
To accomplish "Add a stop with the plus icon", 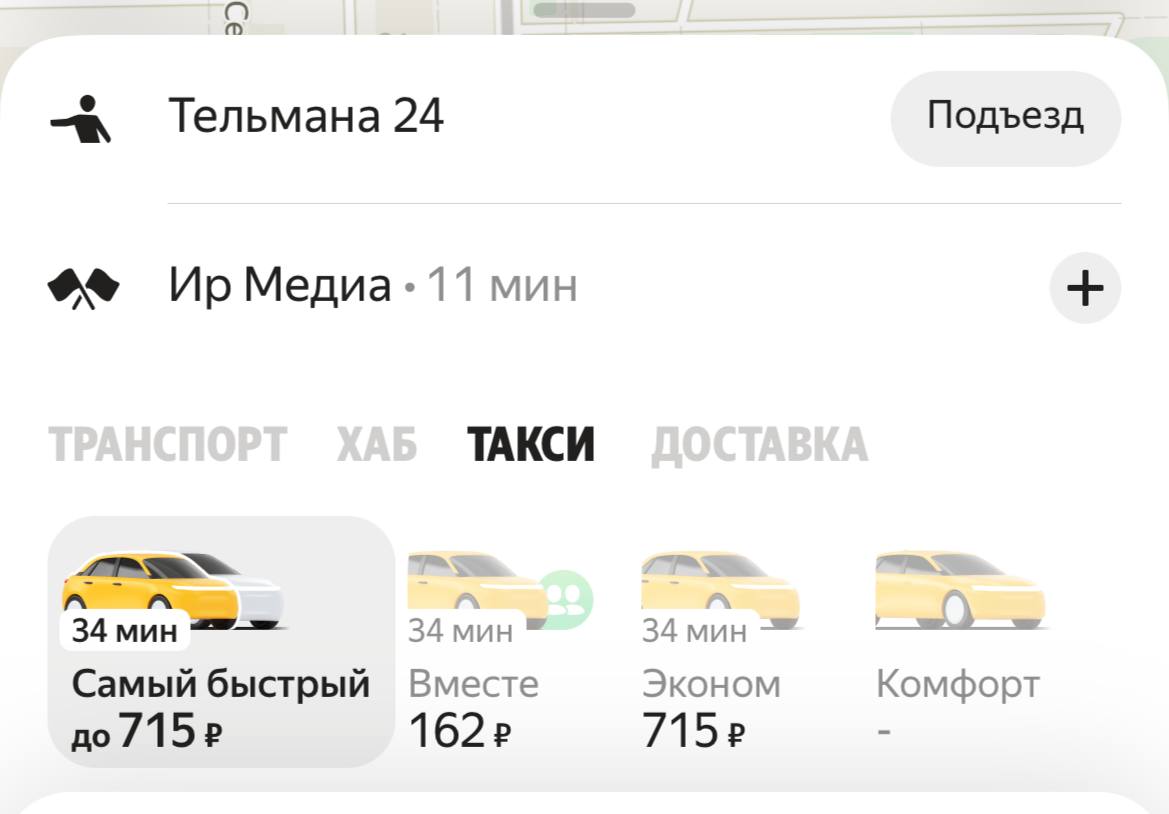I will tap(1085, 289).
